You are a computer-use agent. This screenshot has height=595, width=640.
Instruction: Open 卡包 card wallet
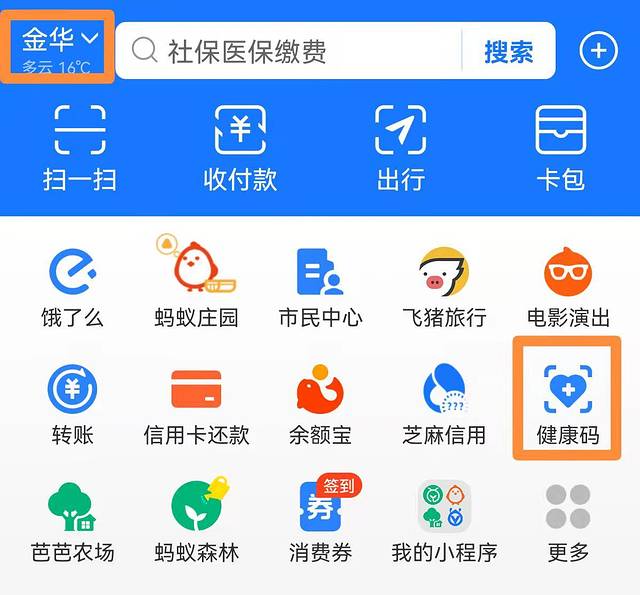click(560, 148)
